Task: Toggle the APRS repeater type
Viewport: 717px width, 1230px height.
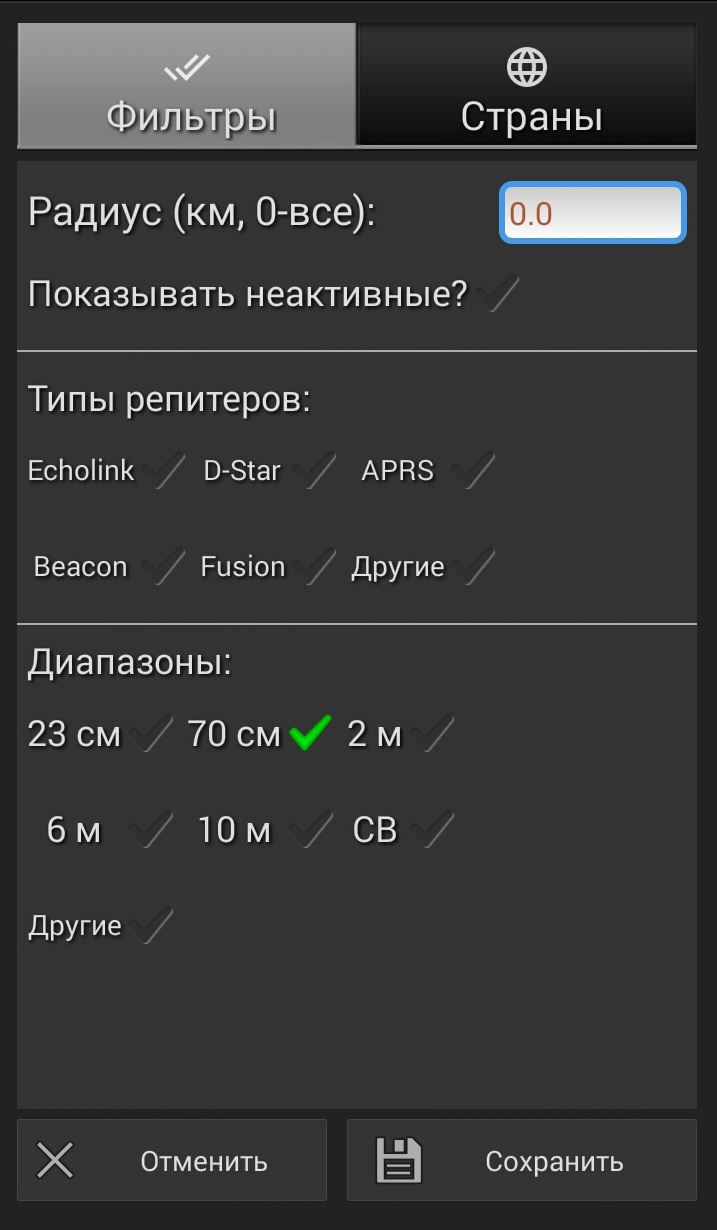Action: (472, 470)
